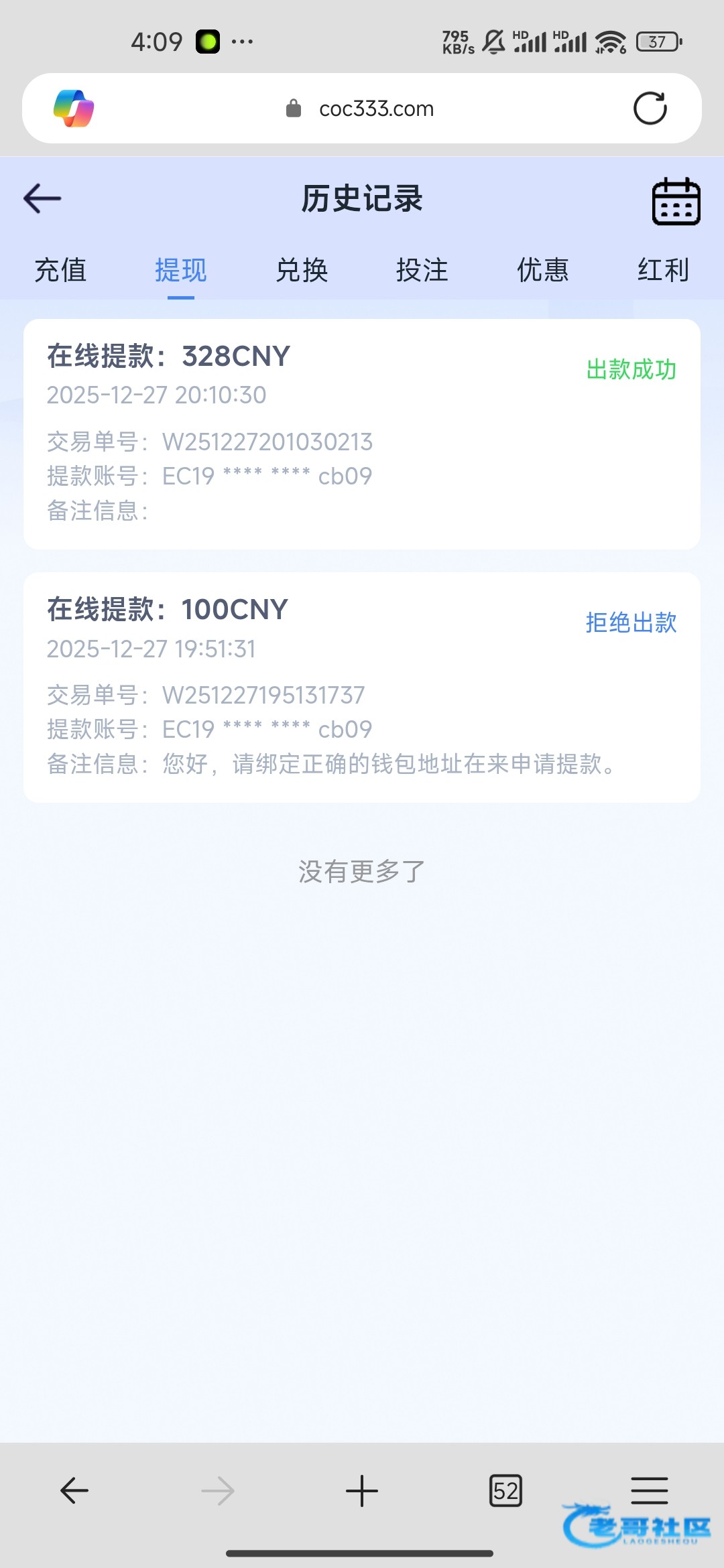Image resolution: width=724 pixels, height=1568 pixels.
Task: View the 红利 tab
Action: [x=664, y=270]
